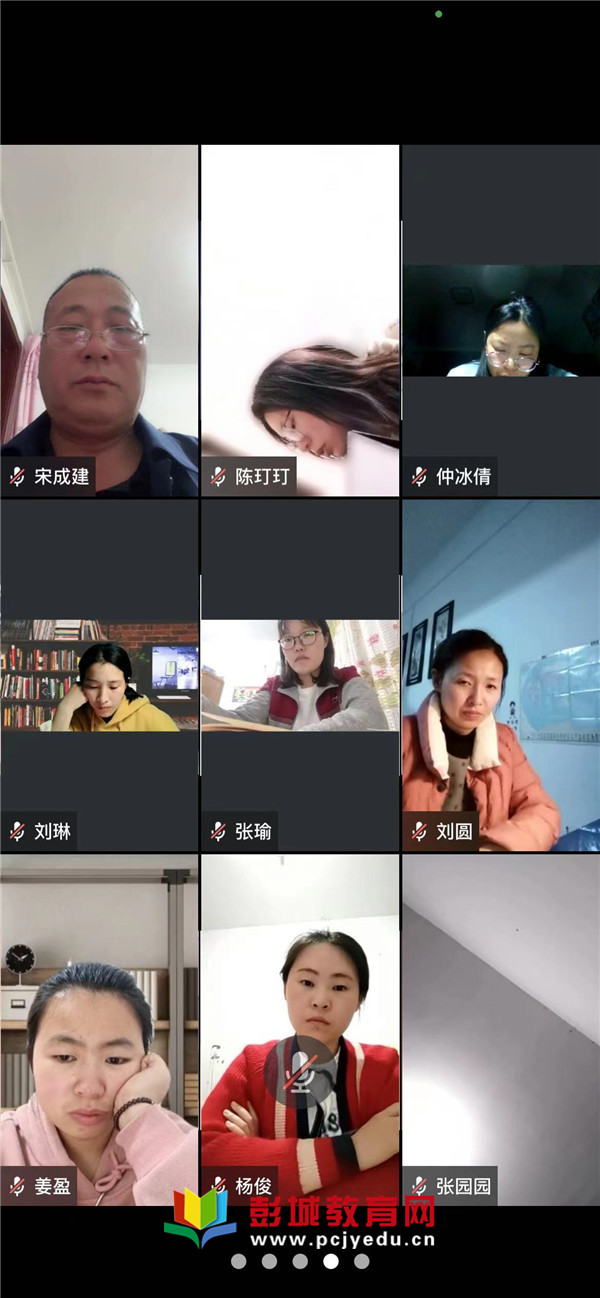
Task: Tap 仲冰倩's video tile
Action: 501,320
